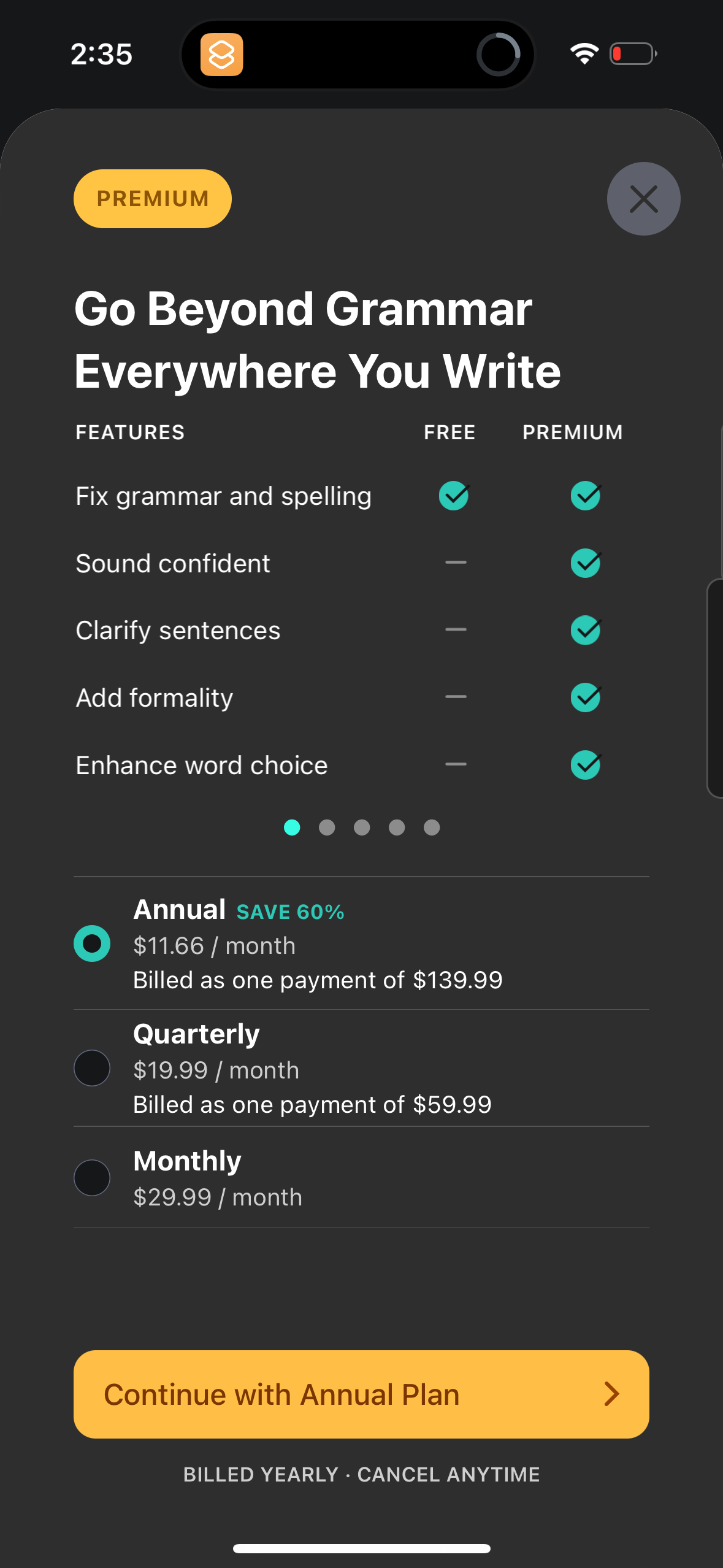Choose the Quarterly plan option

(91, 1068)
